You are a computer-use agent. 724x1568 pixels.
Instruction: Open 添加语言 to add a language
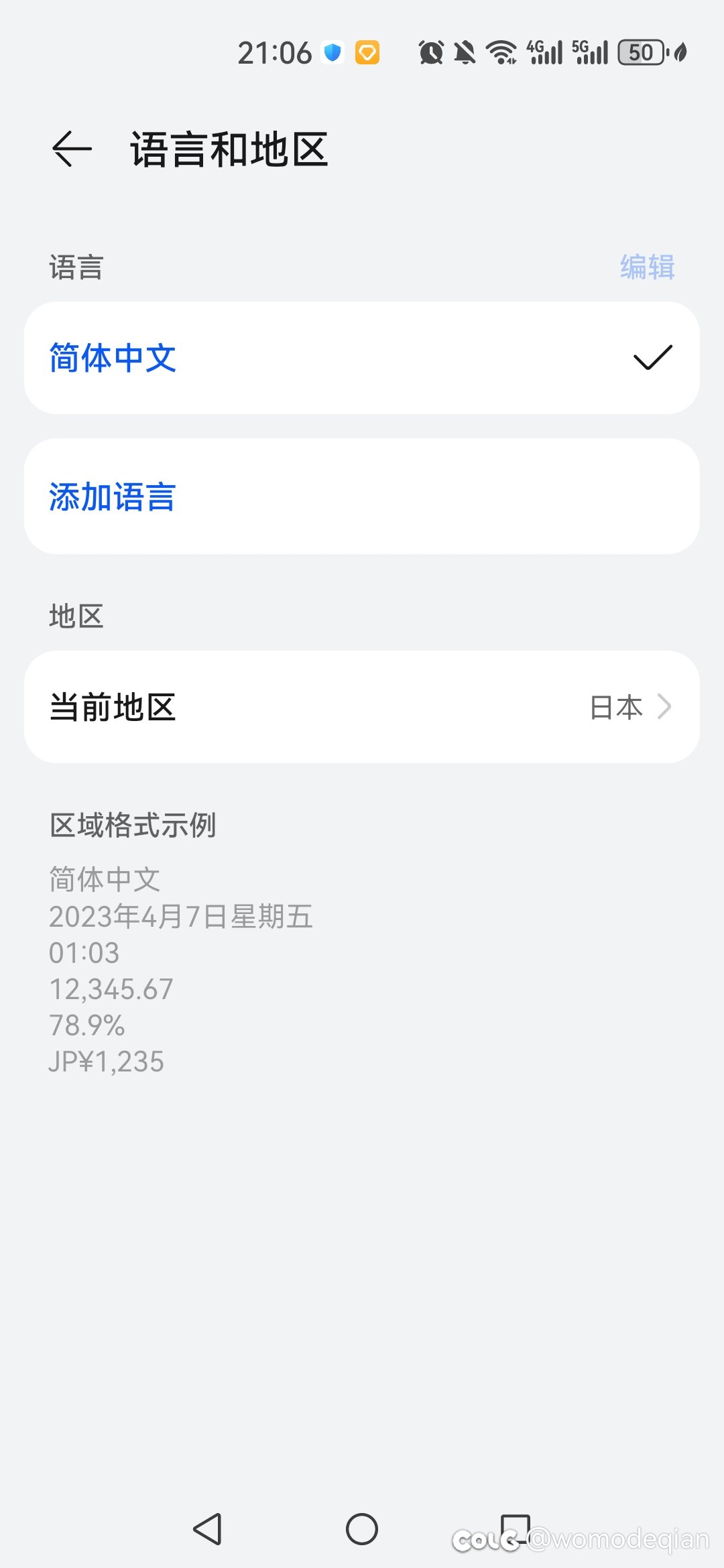[362, 497]
